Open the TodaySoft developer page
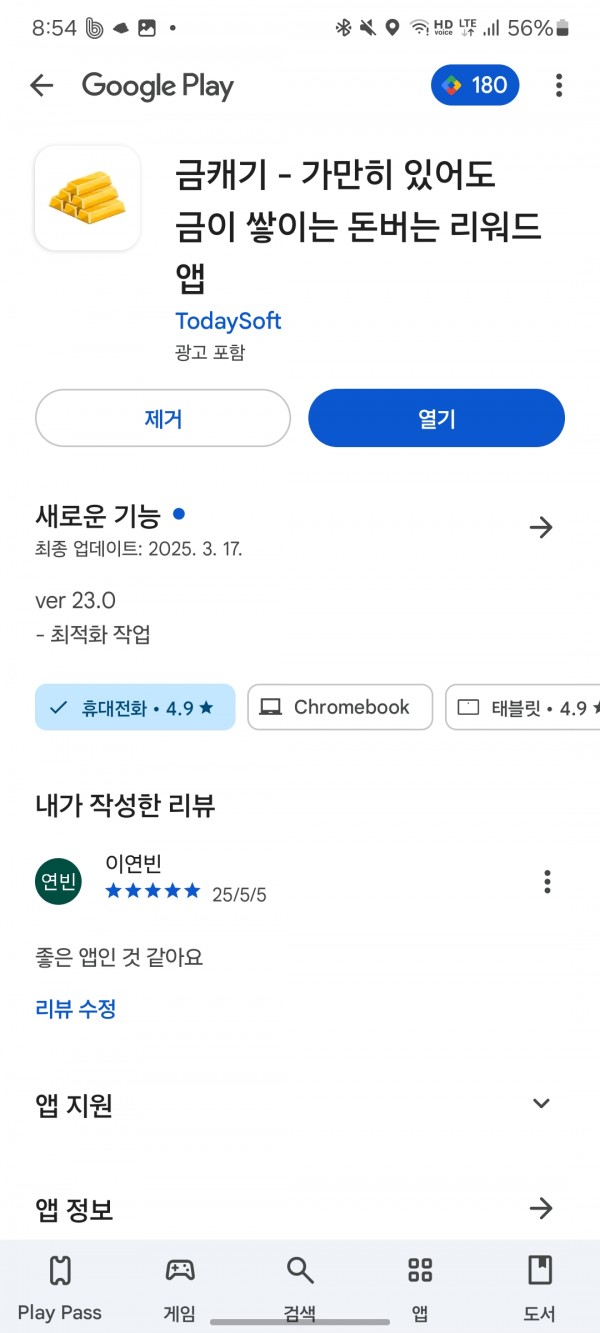Viewport: 600px width, 1333px height. 228,321
